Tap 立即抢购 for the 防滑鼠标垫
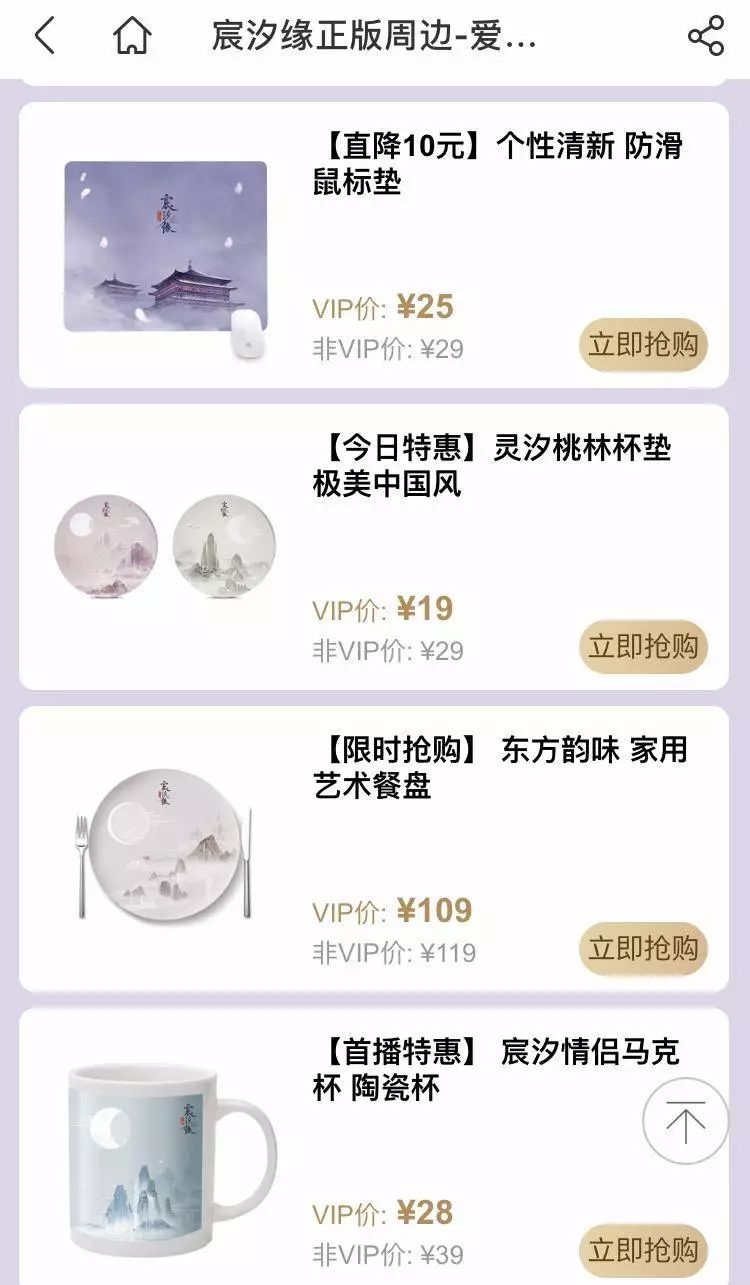 click(643, 345)
